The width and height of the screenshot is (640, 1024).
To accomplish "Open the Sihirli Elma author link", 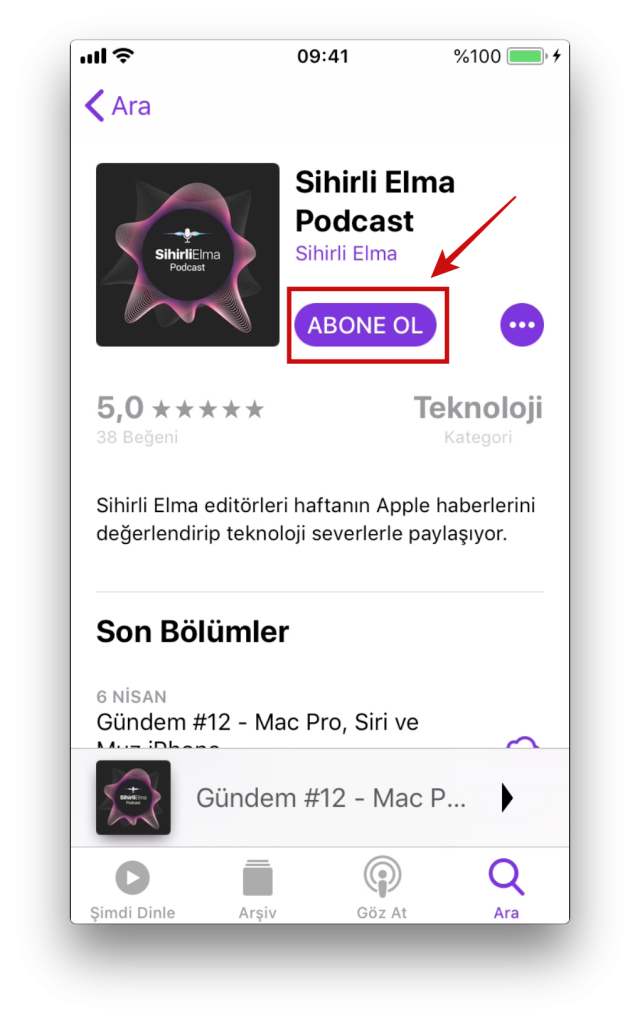I will [x=346, y=253].
